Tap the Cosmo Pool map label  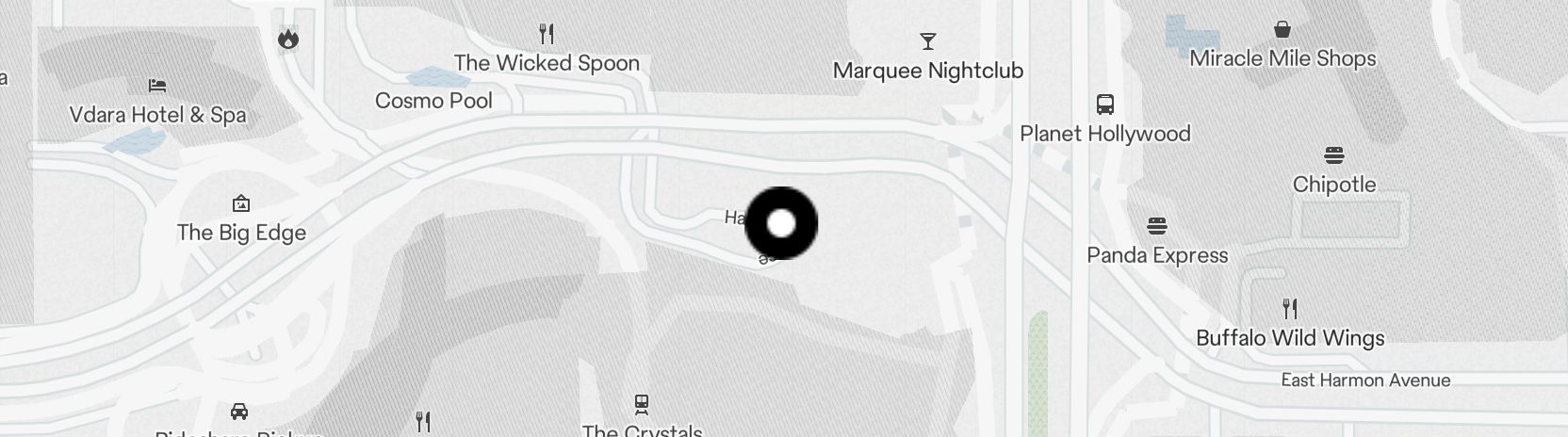(x=433, y=101)
